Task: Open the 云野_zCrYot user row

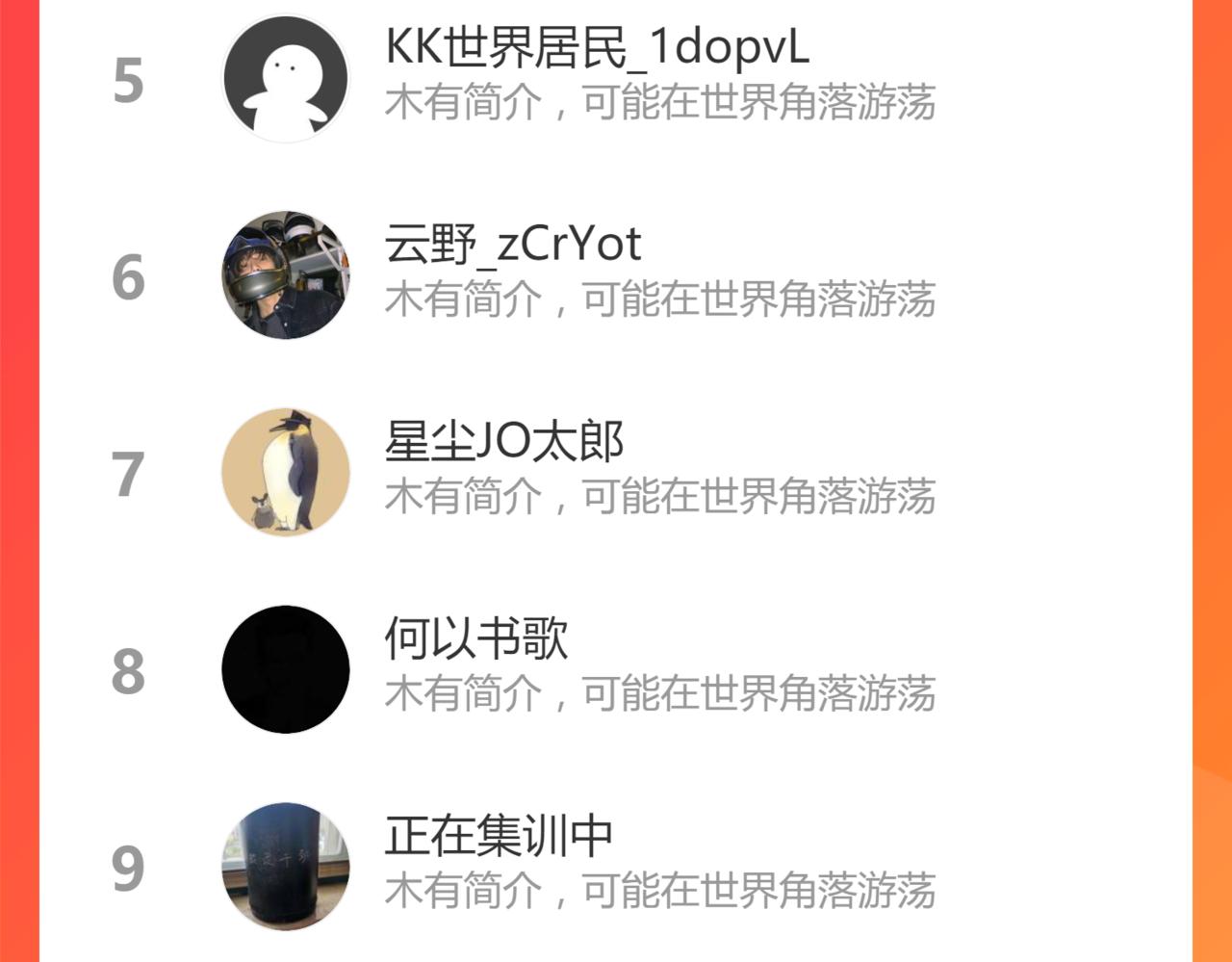Action: click(x=616, y=275)
